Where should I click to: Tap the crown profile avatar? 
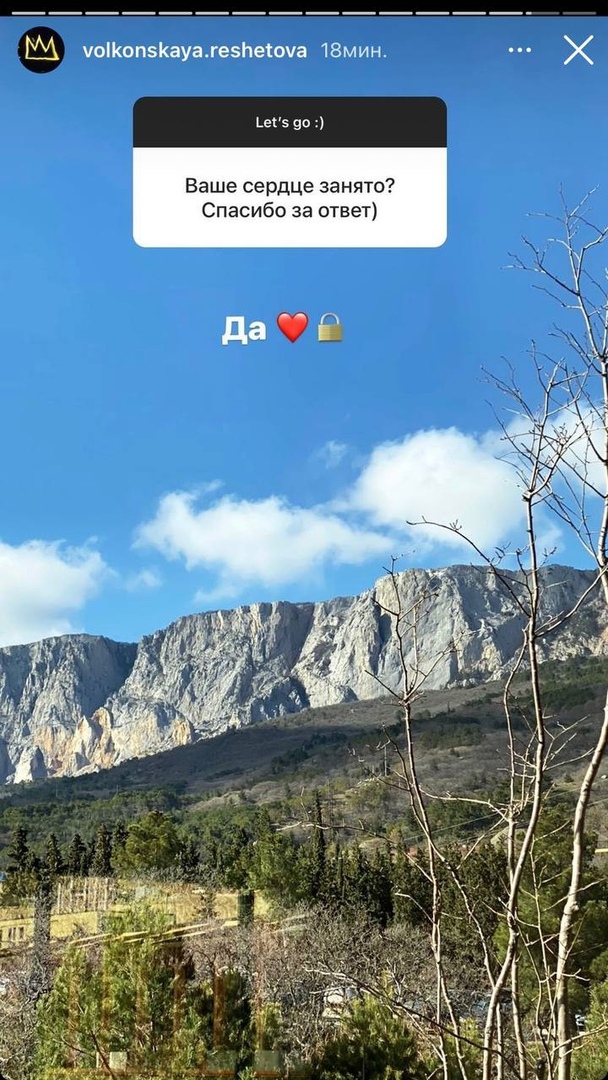[x=41, y=50]
